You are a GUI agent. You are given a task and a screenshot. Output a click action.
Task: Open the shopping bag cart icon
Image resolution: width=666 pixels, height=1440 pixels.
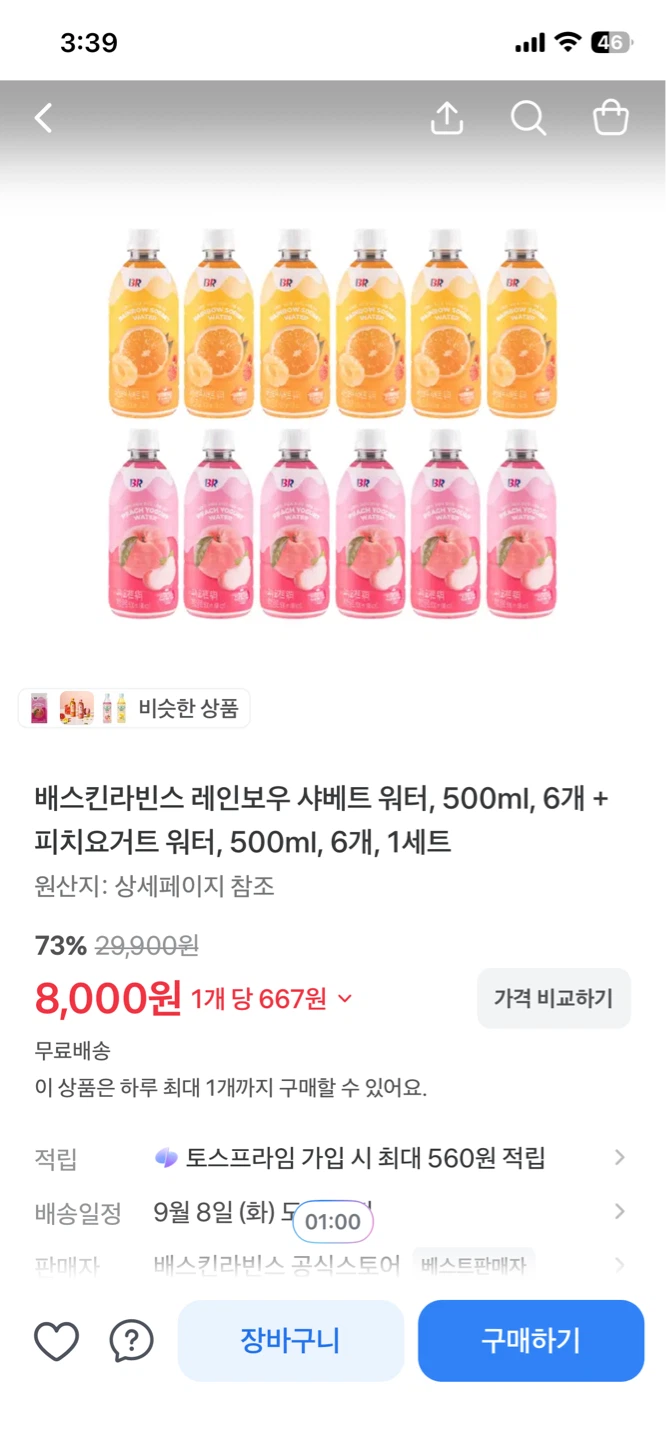[611, 118]
